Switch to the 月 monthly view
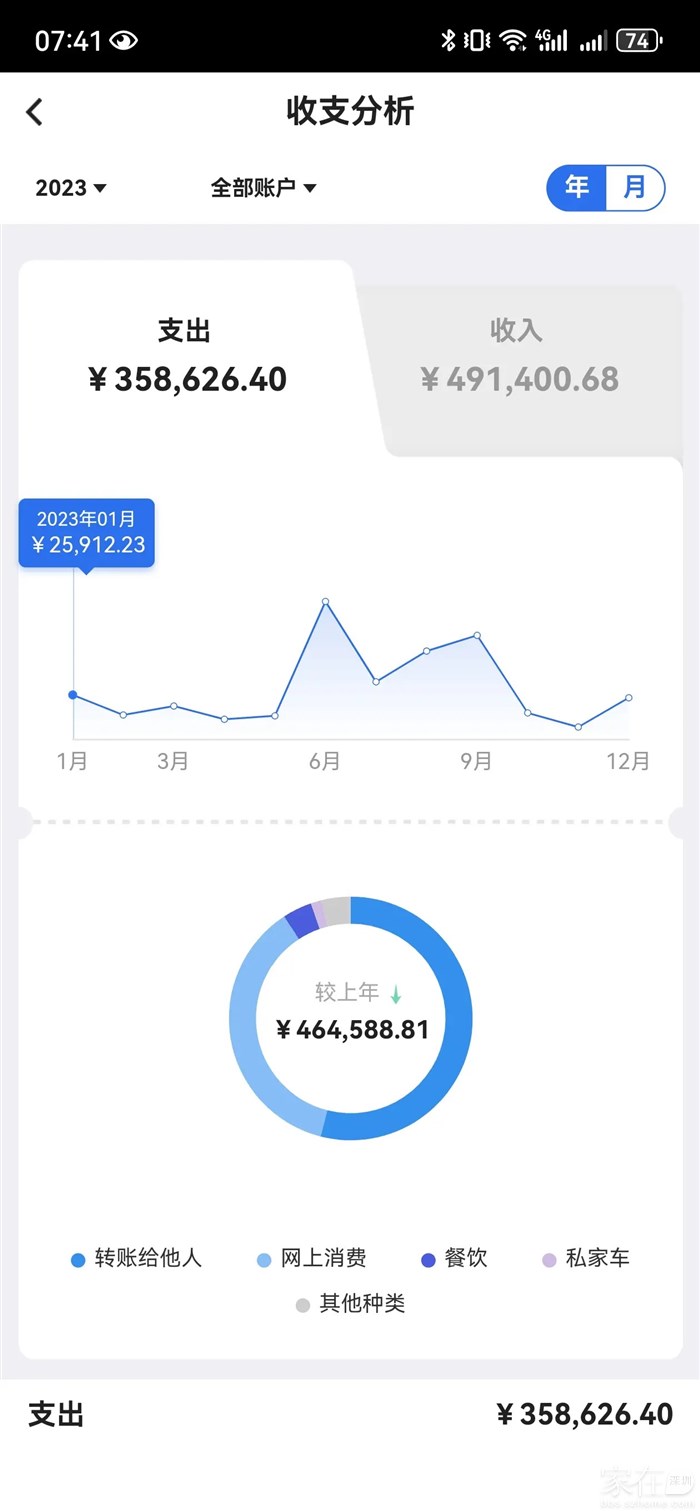 point(634,187)
